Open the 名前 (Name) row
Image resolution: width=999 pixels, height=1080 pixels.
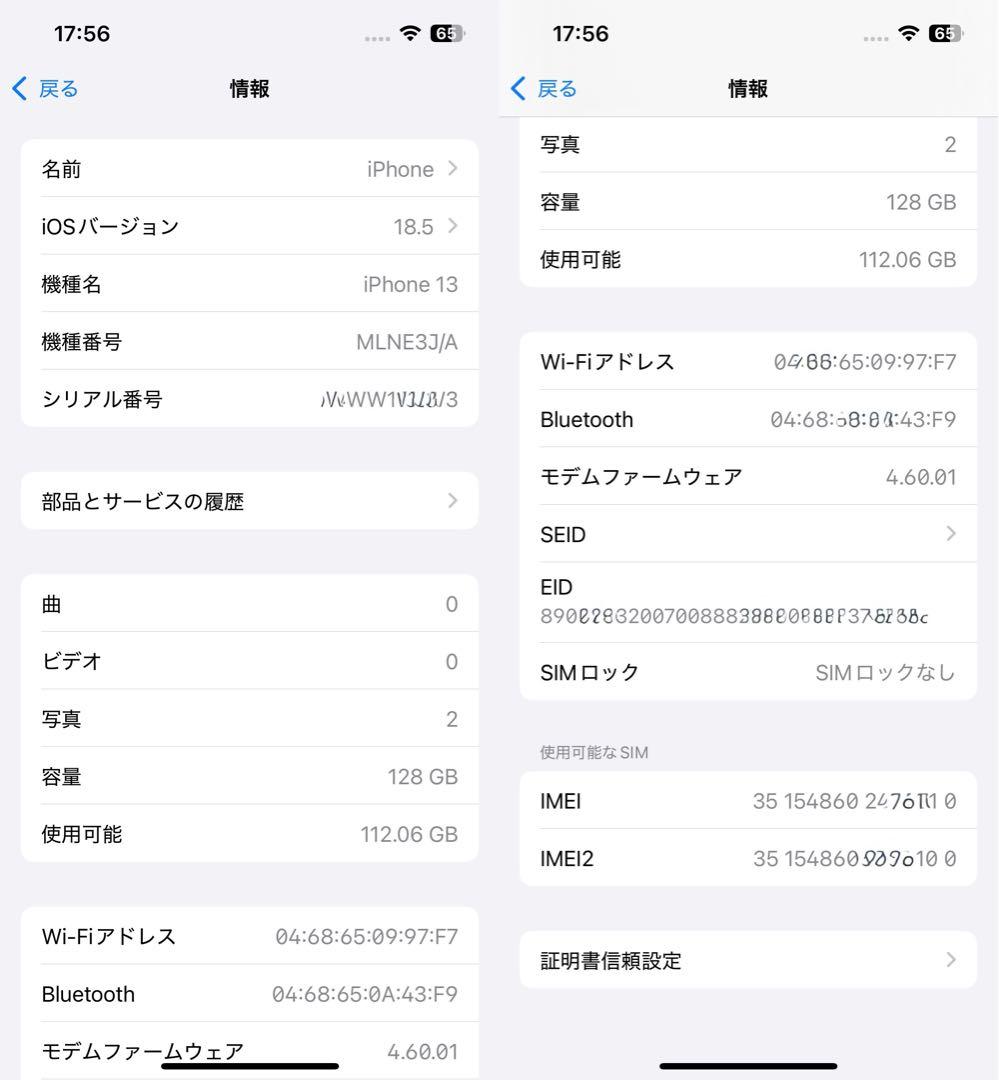click(x=249, y=169)
